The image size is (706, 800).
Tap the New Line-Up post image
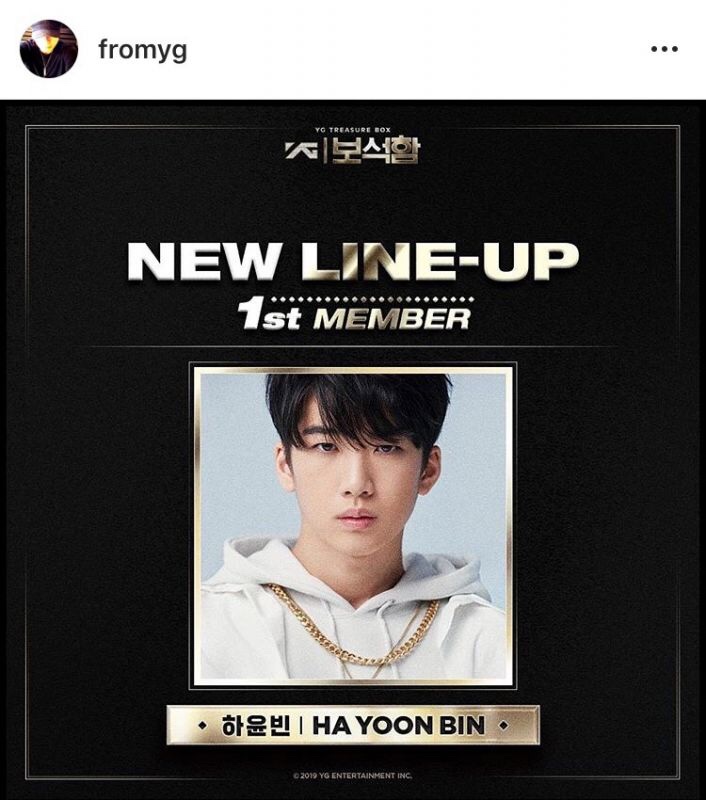(x=353, y=450)
